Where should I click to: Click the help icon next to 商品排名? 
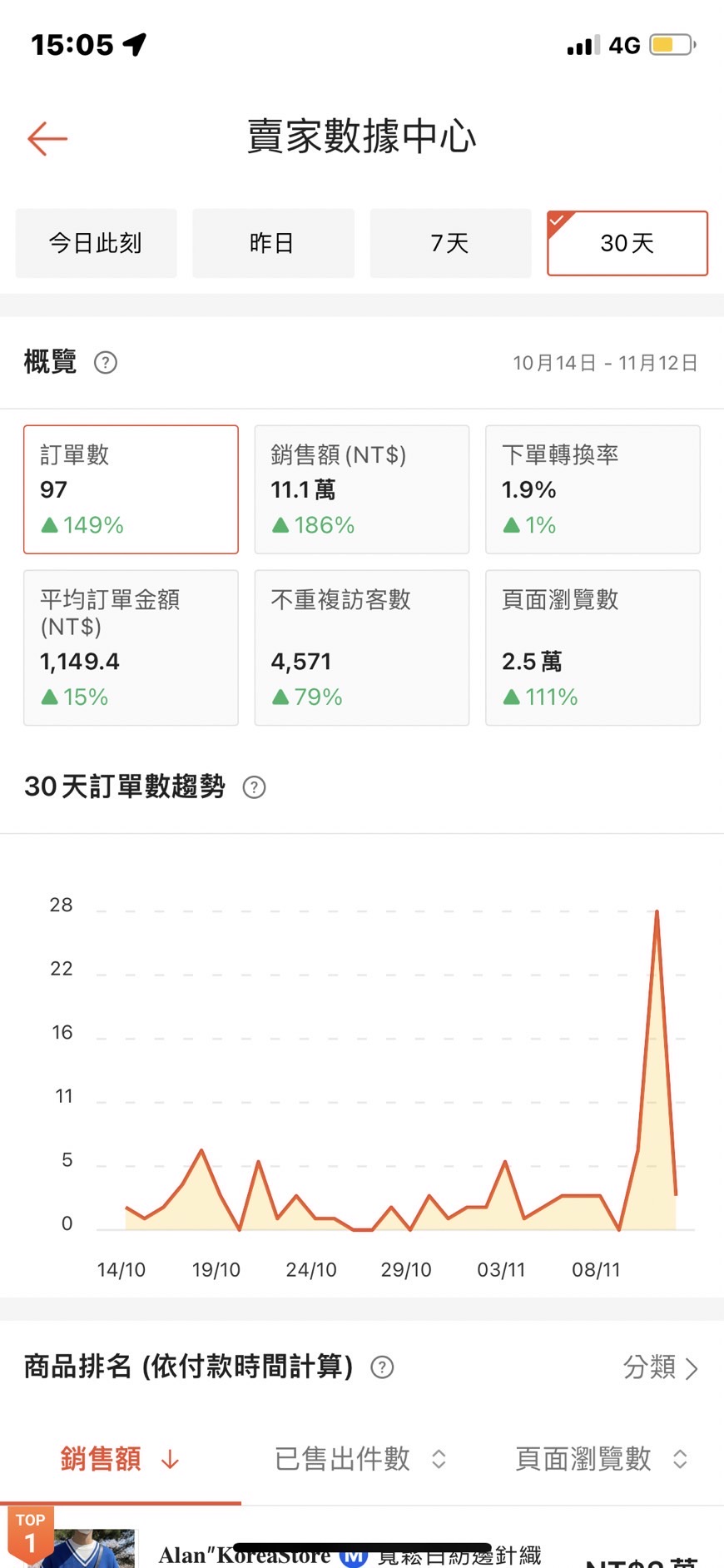pos(382,1367)
